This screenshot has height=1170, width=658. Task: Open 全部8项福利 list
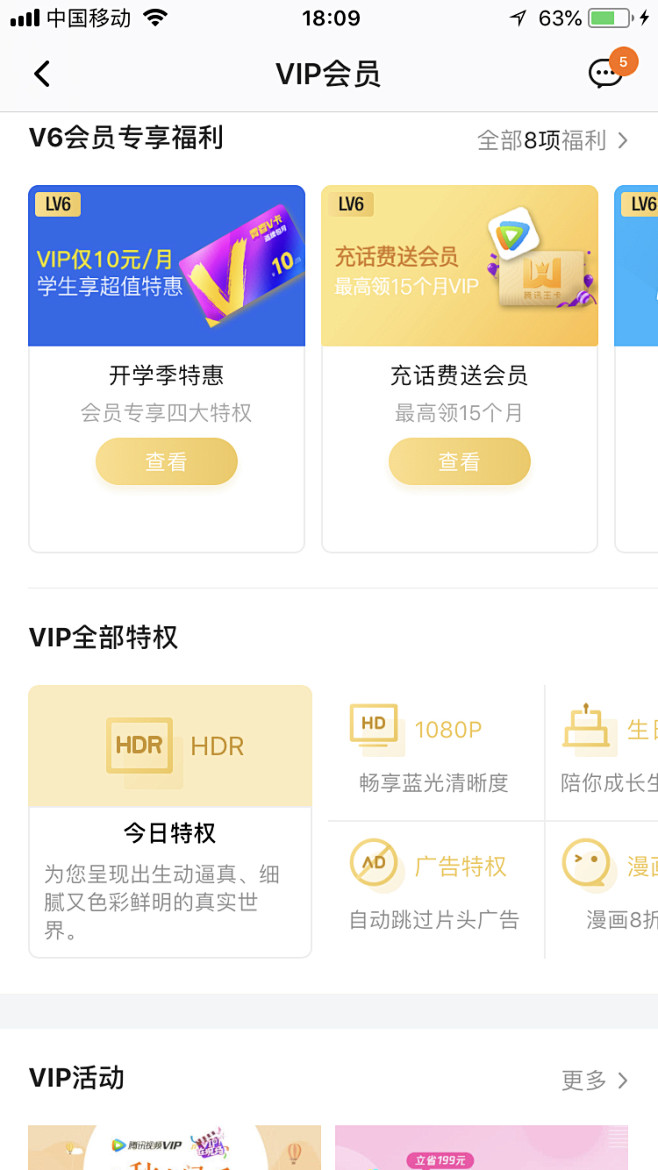(552, 140)
